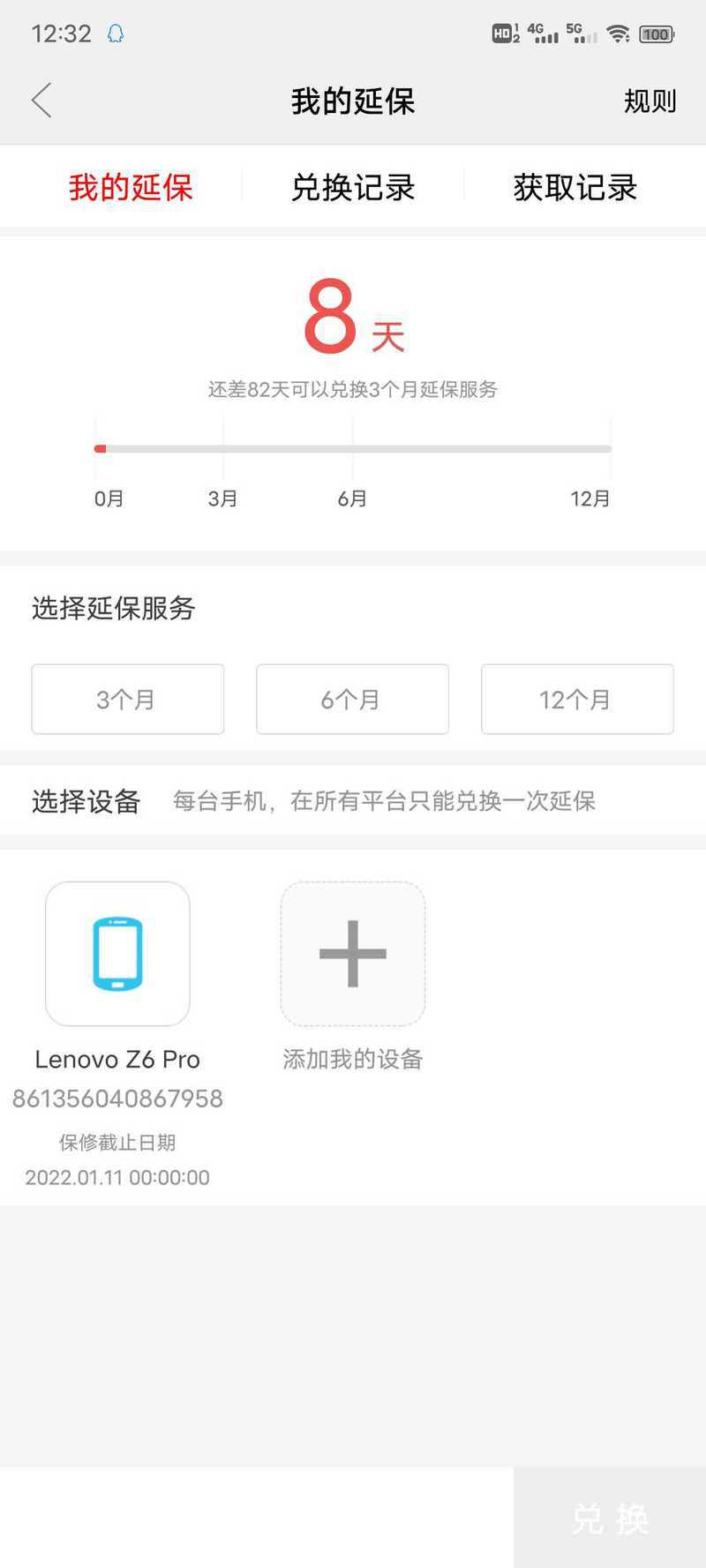Image resolution: width=706 pixels, height=1568 pixels.
Task: Go back using the top-left arrow
Action: tap(41, 101)
